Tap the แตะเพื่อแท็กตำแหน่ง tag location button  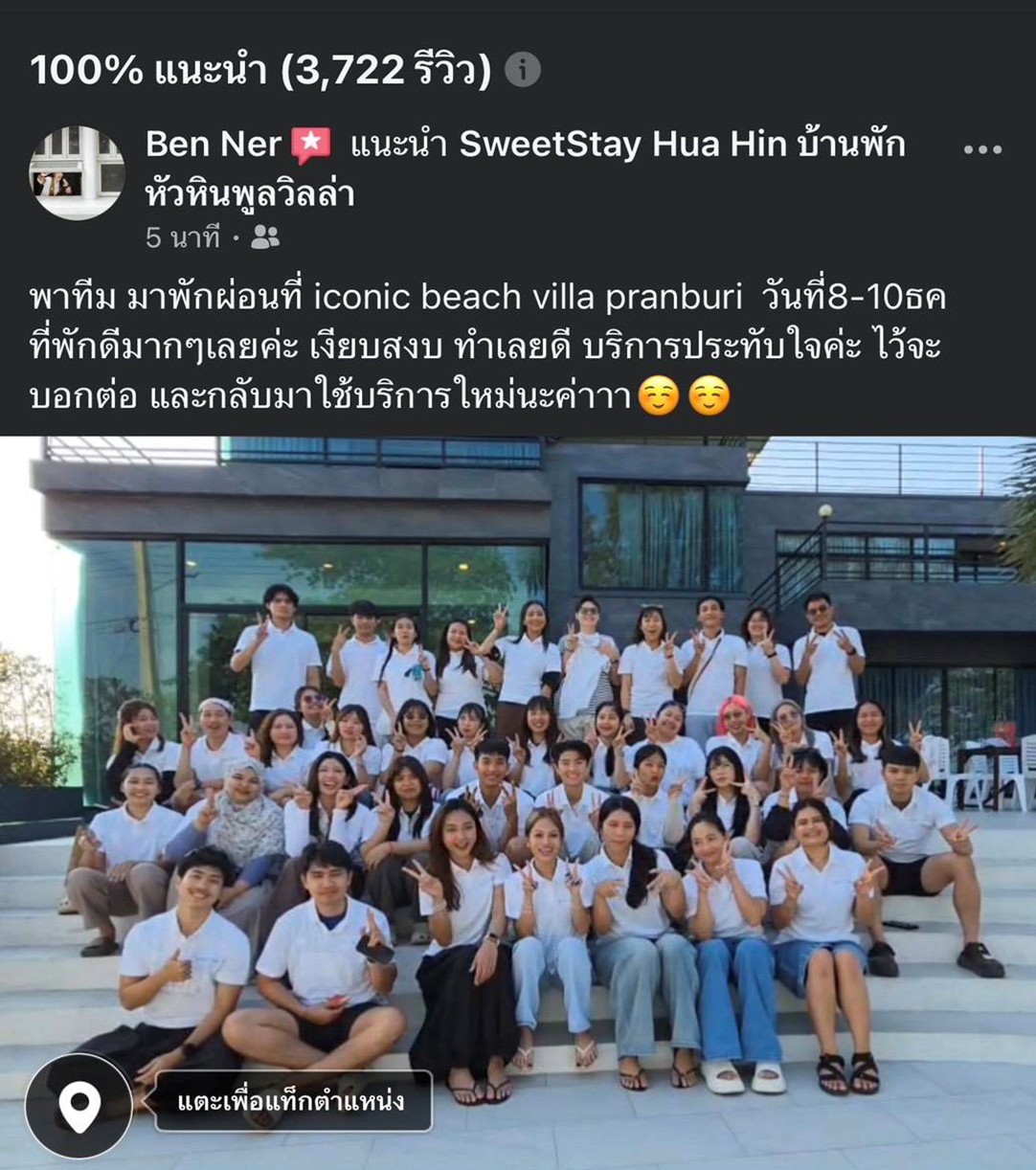291,1101
